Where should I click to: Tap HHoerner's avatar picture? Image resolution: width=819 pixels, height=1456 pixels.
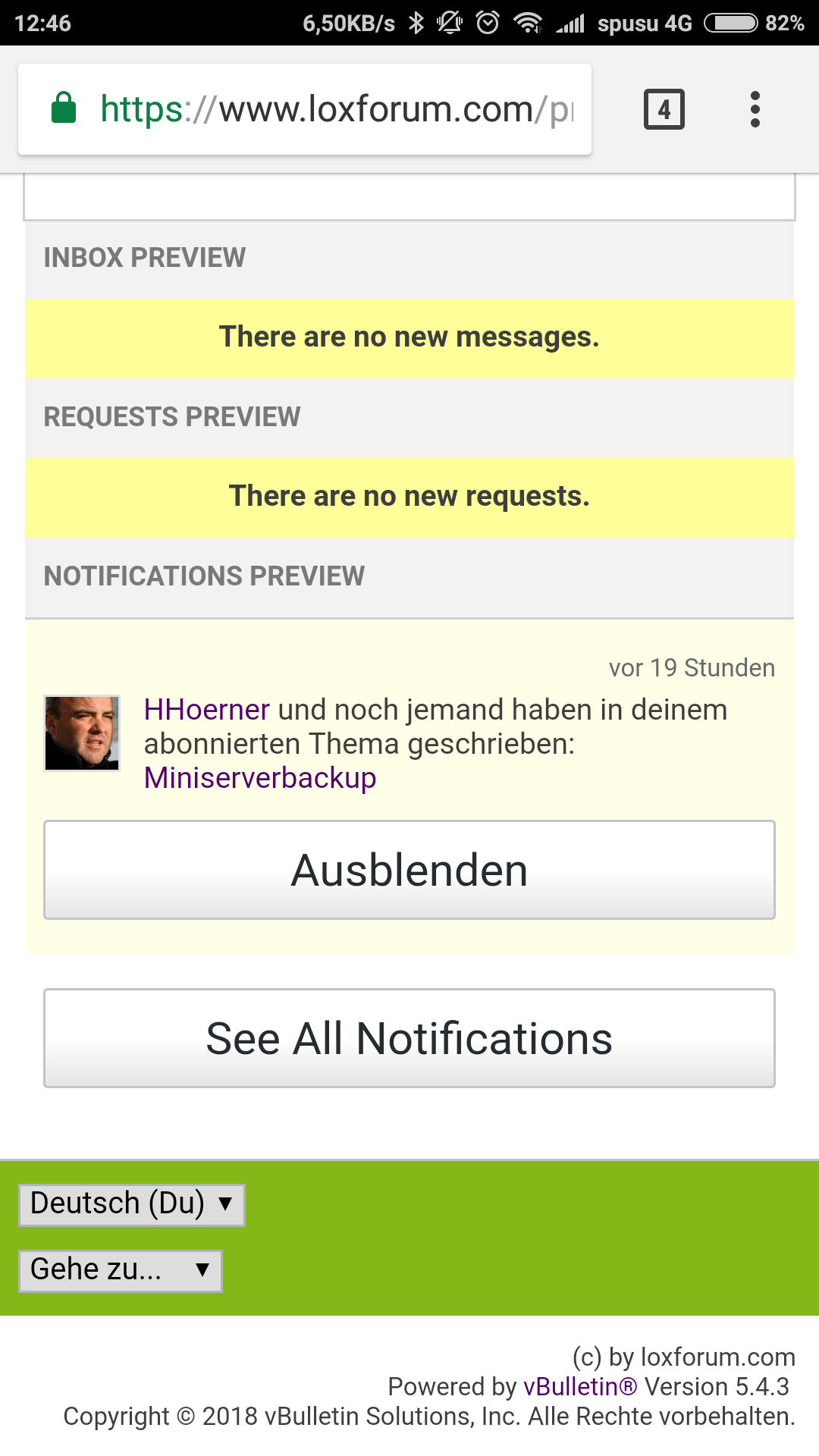click(82, 733)
